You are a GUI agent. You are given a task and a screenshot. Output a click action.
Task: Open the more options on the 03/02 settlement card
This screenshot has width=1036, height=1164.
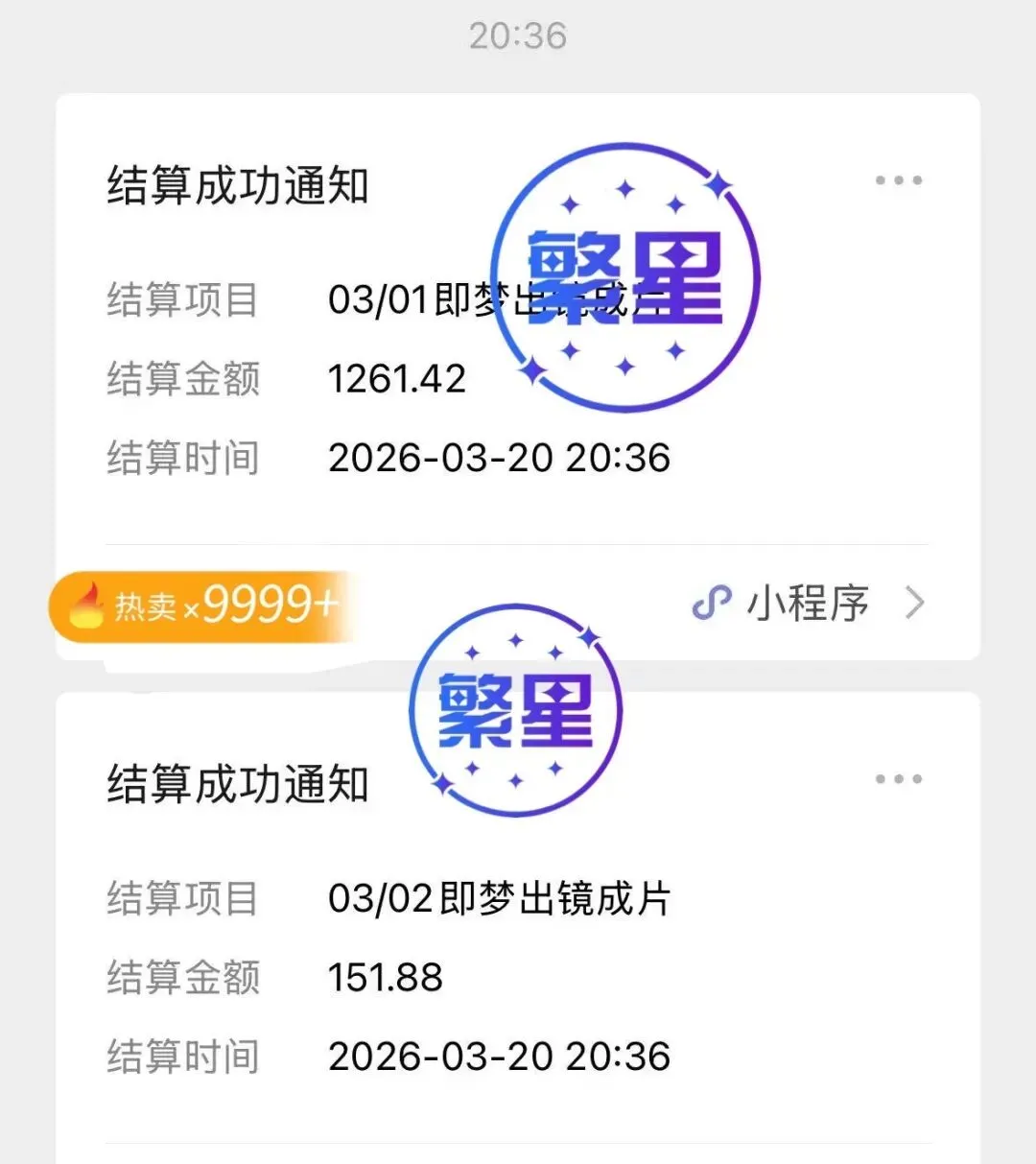point(899,779)
